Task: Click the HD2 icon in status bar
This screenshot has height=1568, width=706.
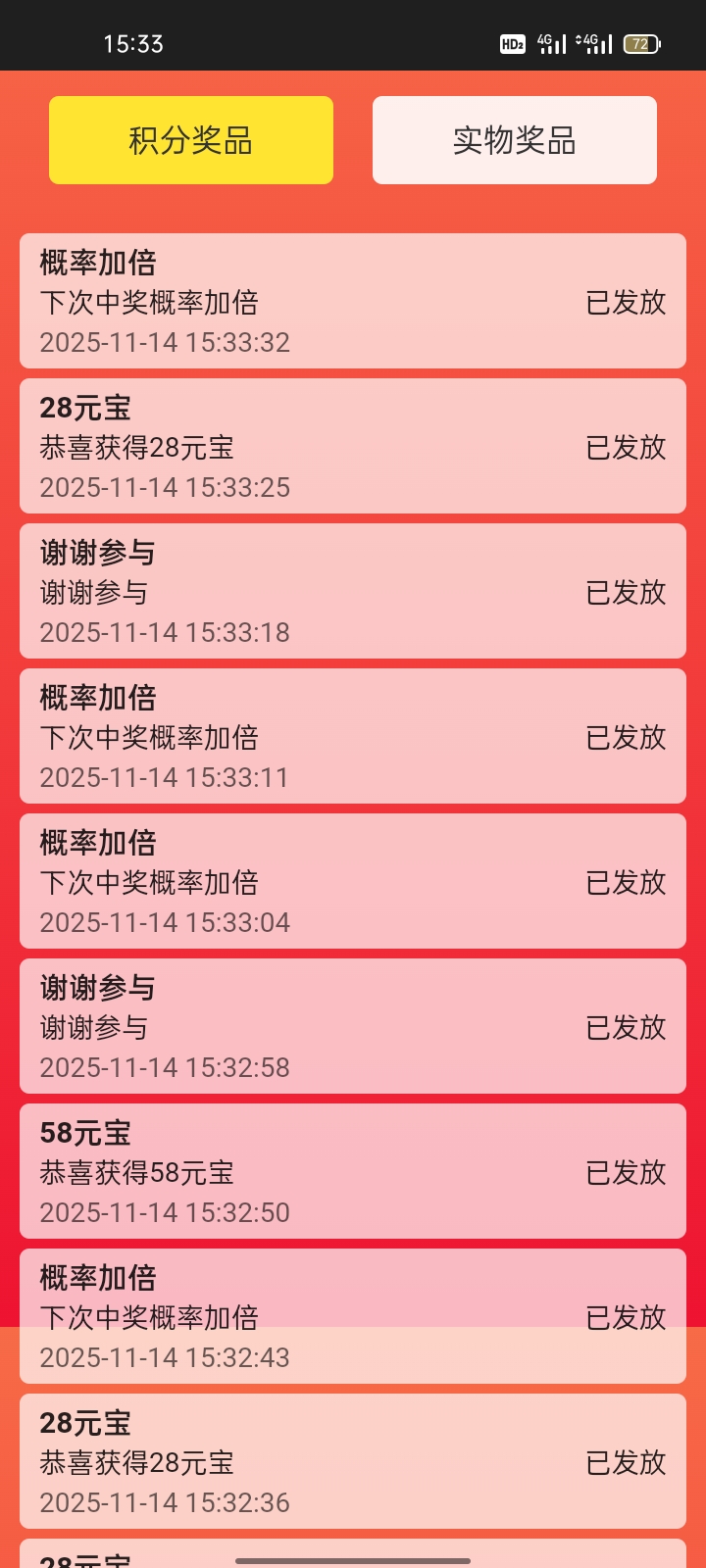Action: 513,42
